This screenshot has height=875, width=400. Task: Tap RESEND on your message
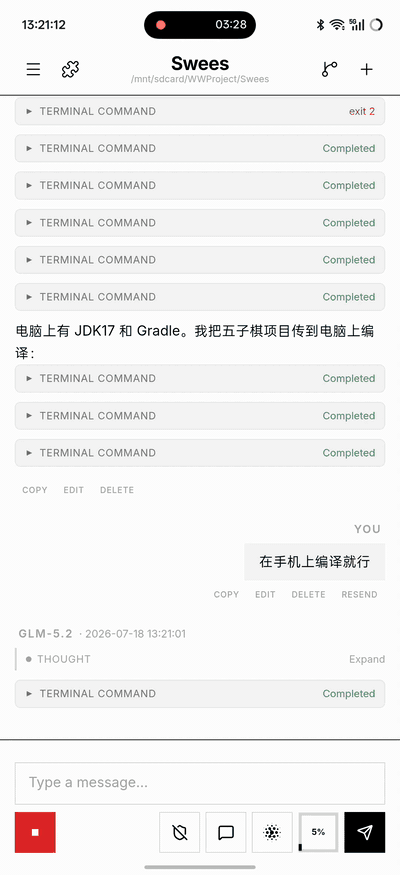359,594
